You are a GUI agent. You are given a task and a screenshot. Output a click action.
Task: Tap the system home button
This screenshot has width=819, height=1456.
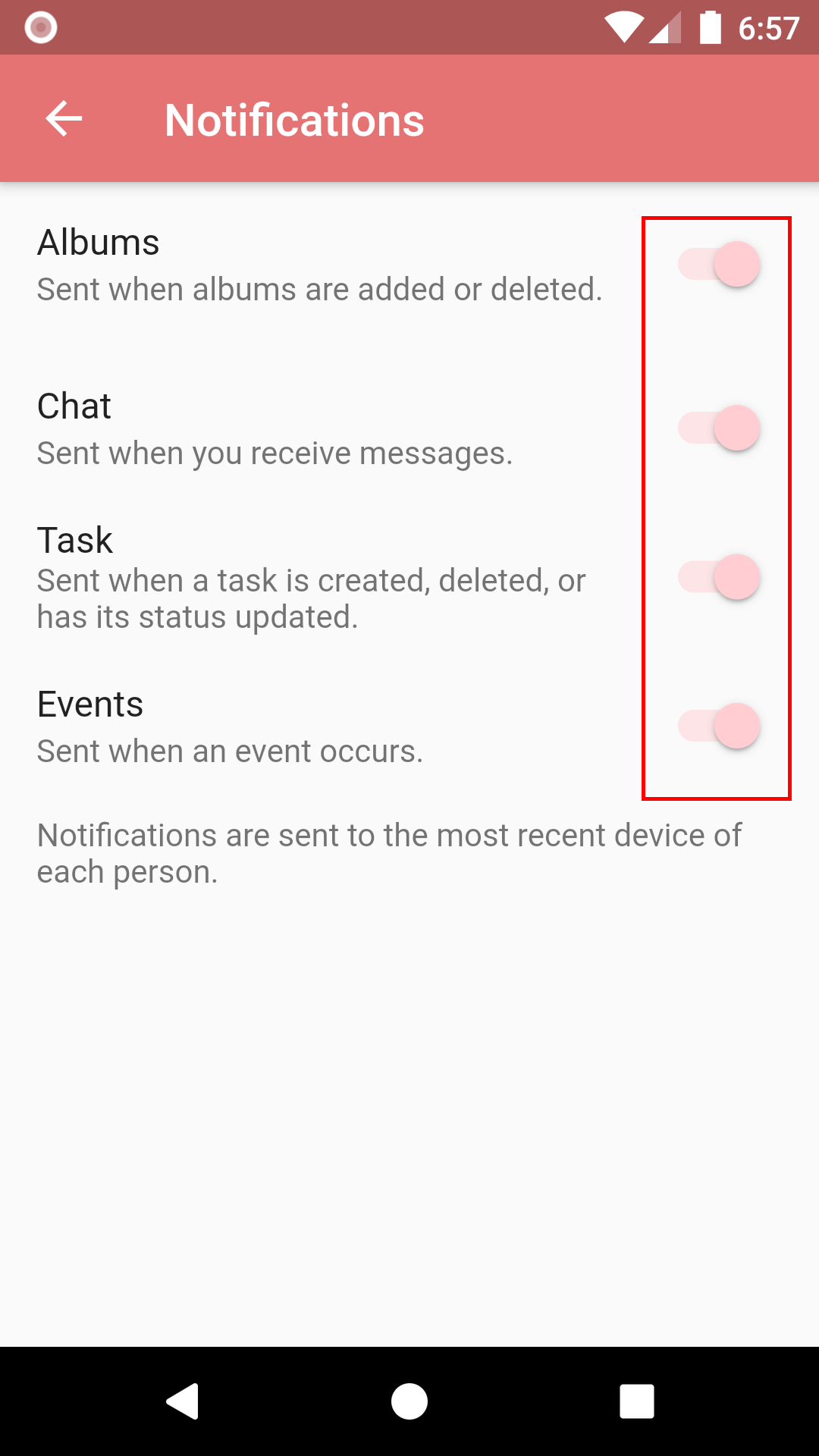409,1401
